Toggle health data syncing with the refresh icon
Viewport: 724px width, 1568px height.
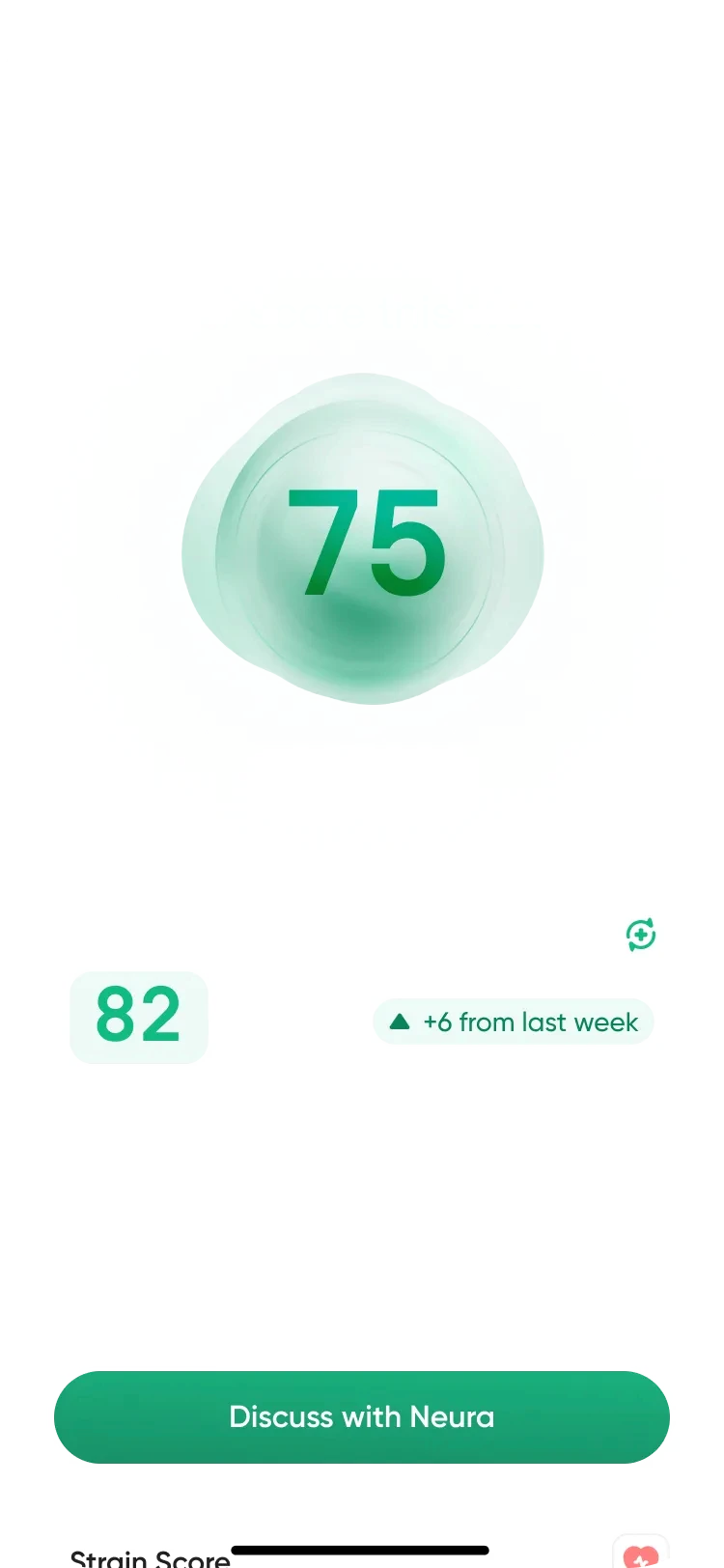click(x=641, y=934)
